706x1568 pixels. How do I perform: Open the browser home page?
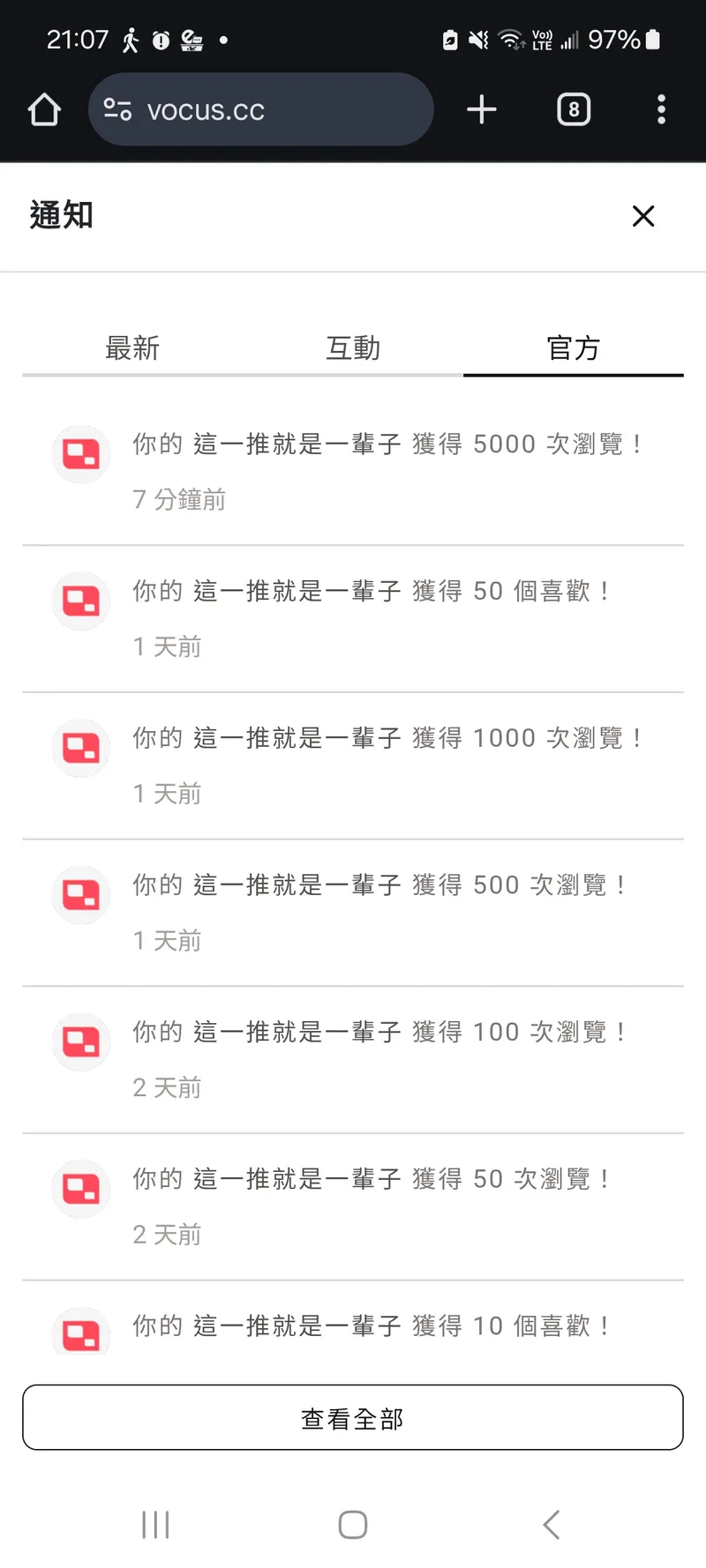point(44,110)
